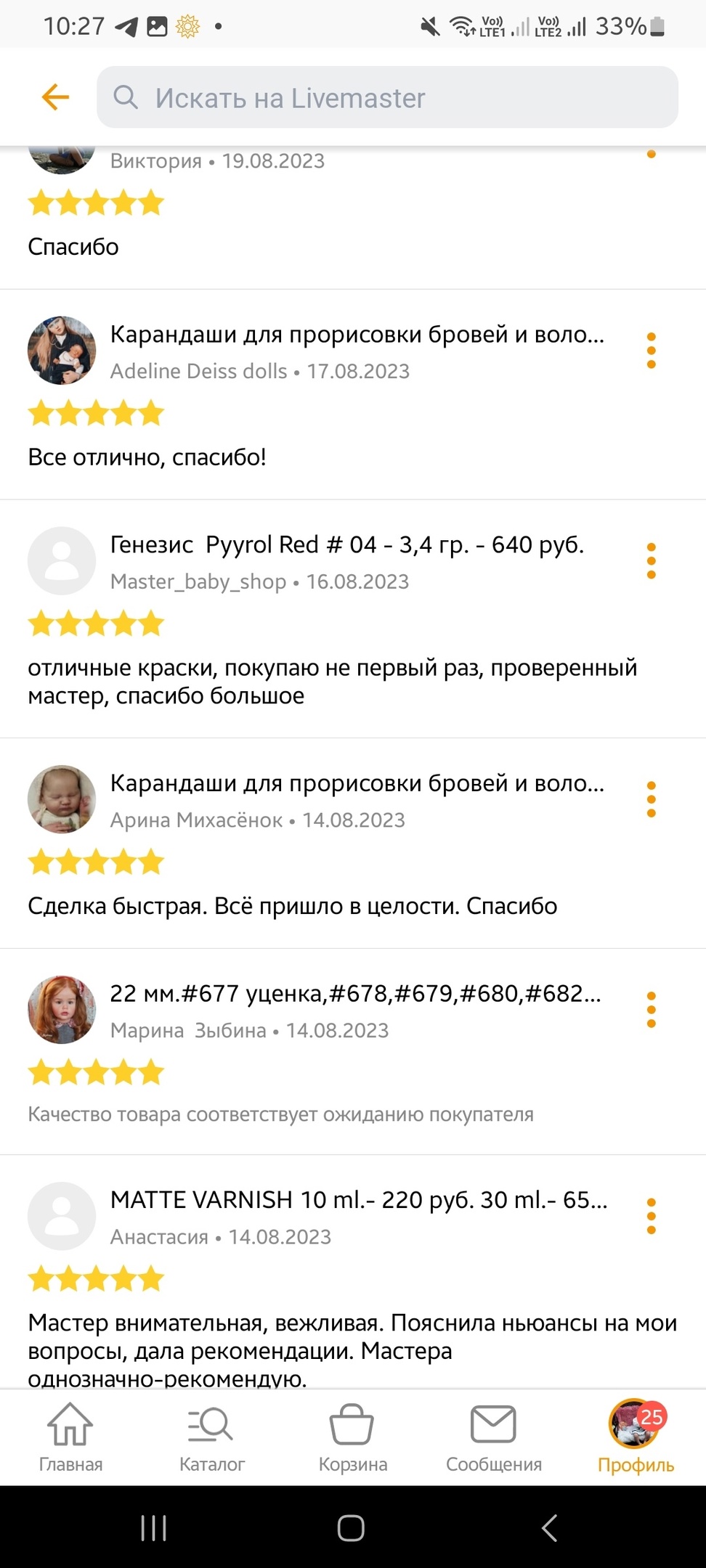The height and width of the screenshot is (1568, 706).
Task: View Adeline Deiss dolls profile avatar
Action: tap(62, 351)
